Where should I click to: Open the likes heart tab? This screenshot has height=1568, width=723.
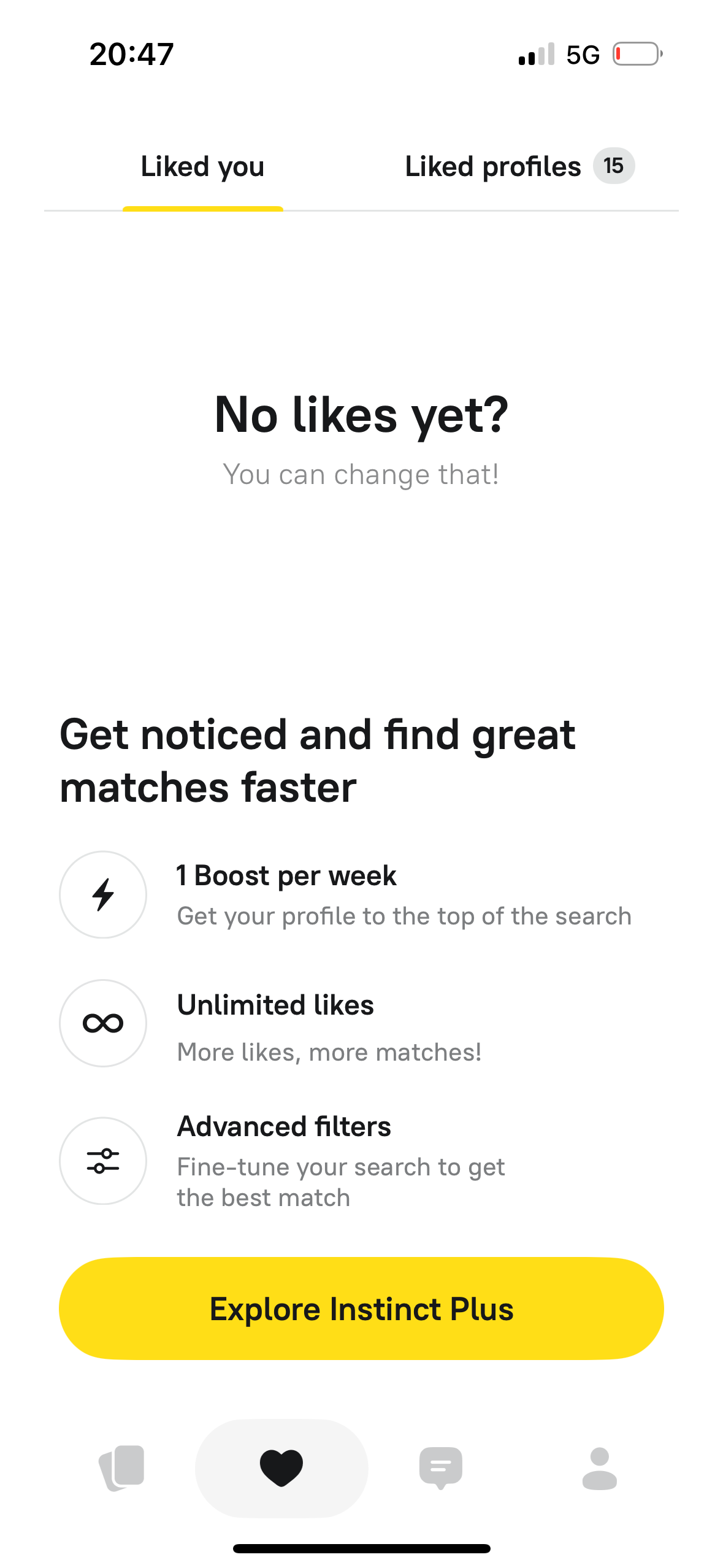pos(281,1468)
